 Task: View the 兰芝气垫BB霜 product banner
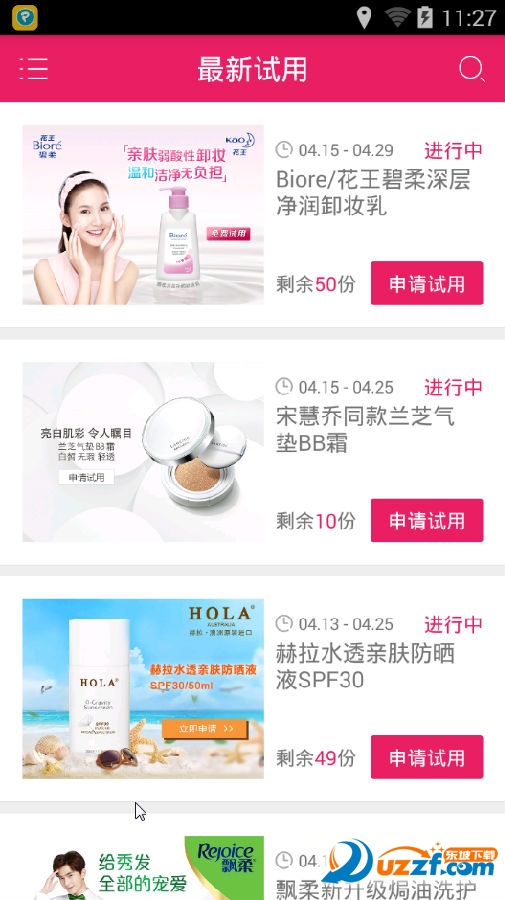[x=143, y=452]
